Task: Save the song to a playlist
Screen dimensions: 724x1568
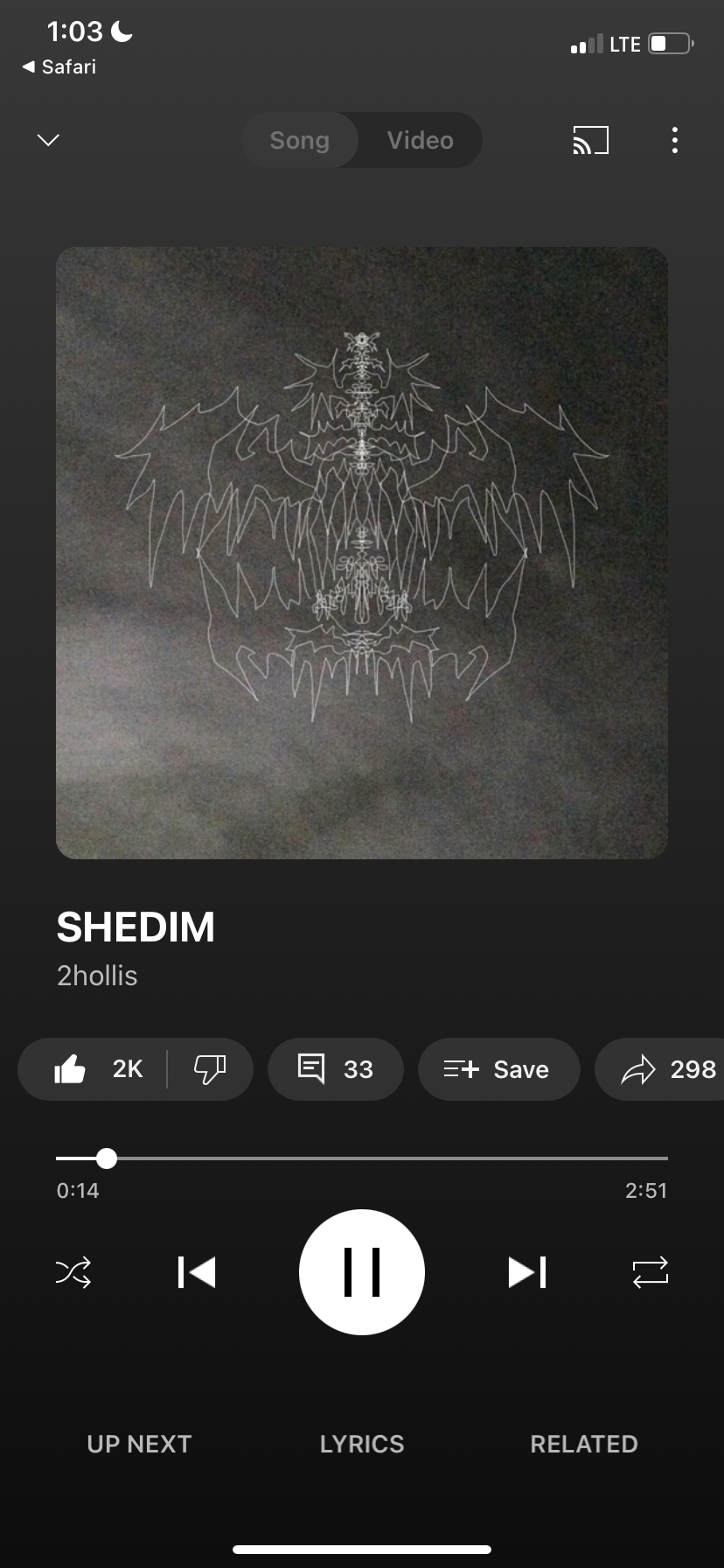Action: [x=498, y=1068]
